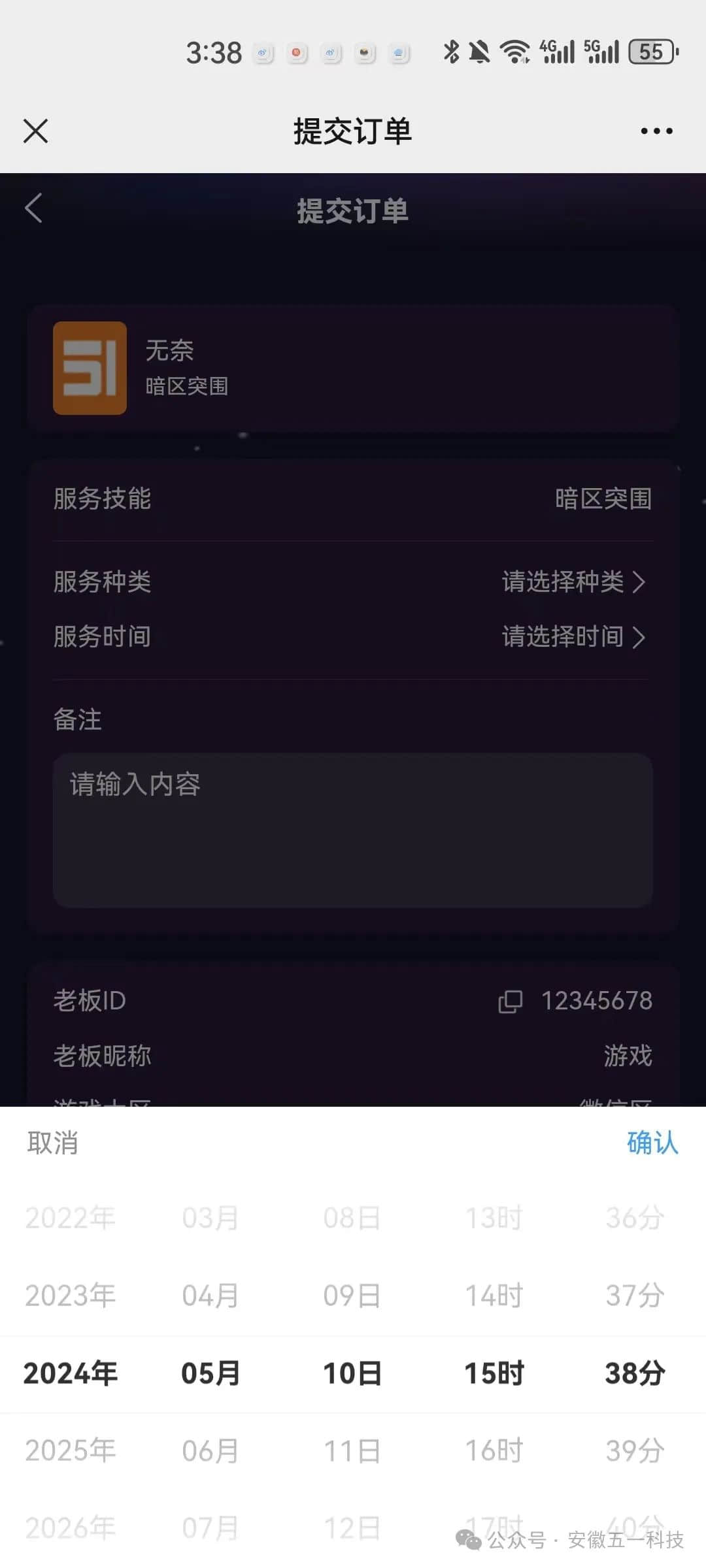
Task: Pick 09日 in the day column
Action: [x=352, y=1296]
